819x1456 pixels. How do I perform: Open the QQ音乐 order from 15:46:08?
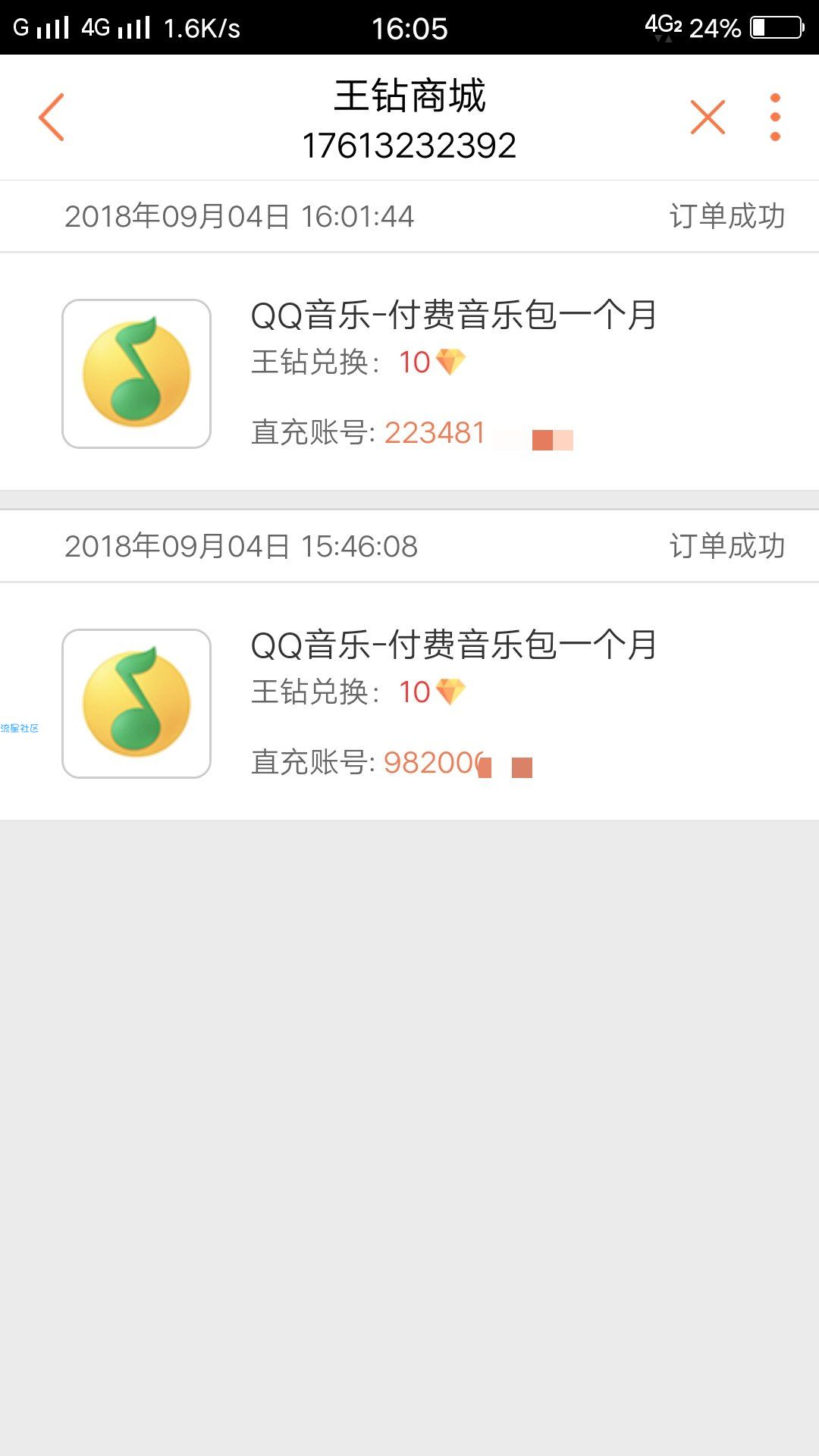point(409,701)
